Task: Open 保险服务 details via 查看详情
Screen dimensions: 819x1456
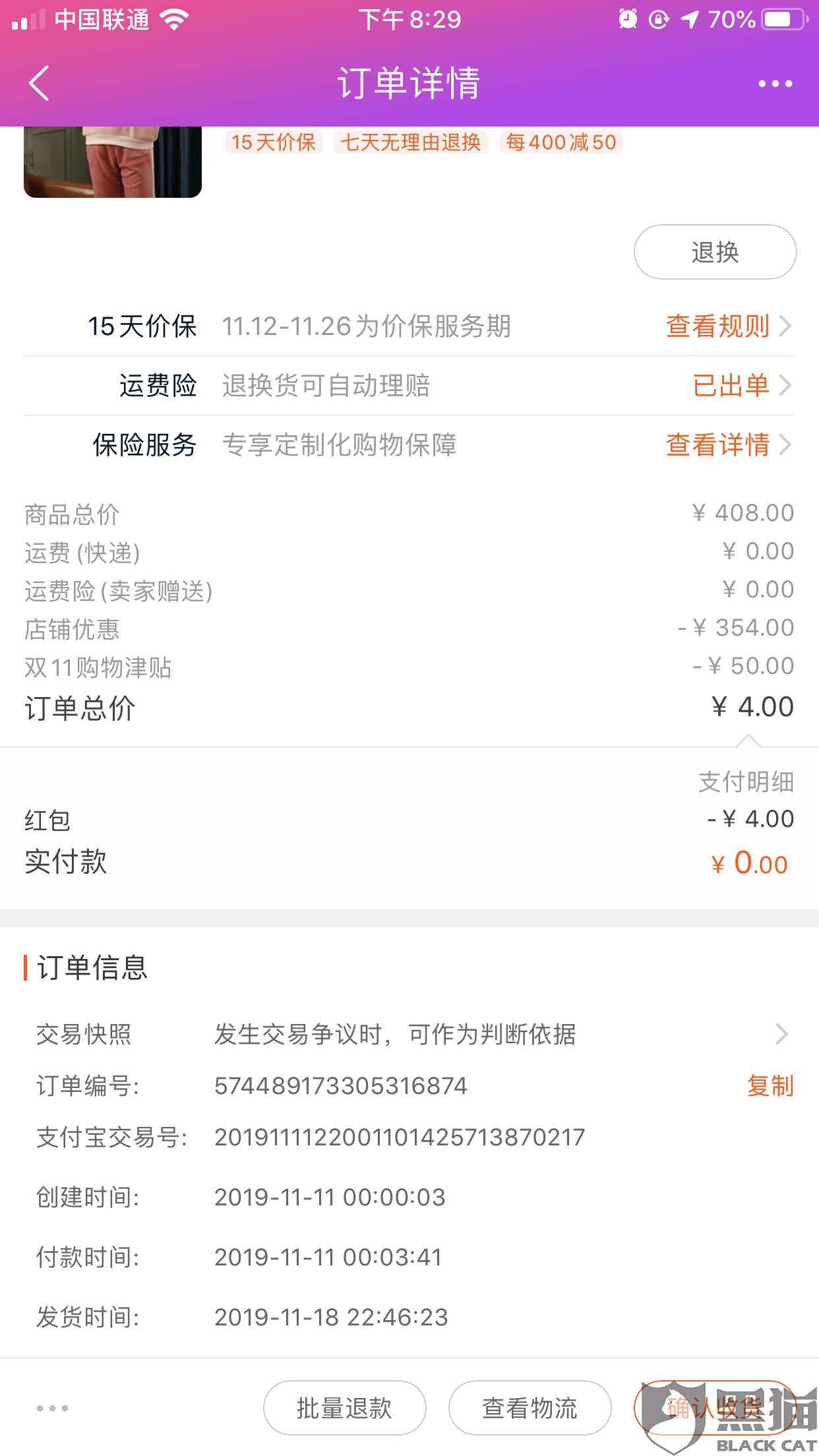Action: click(728, 444)
